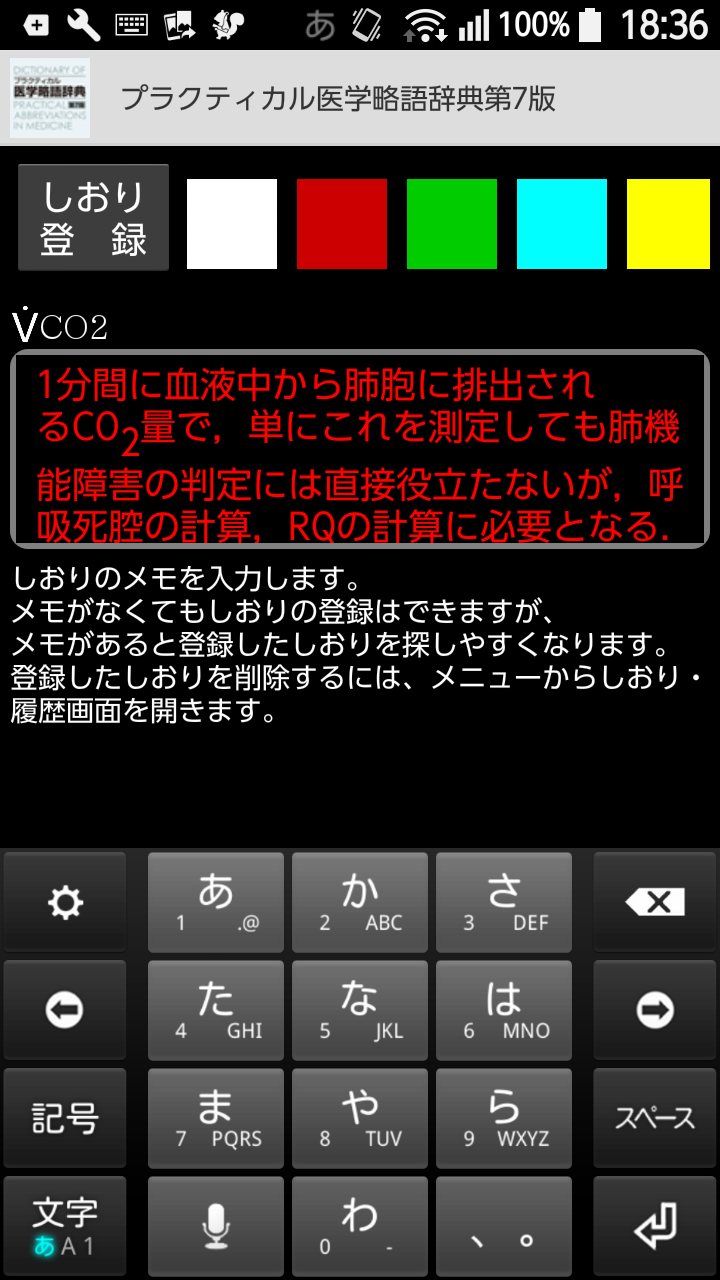720x1280 pixels.
Task: Select the cyan bookmark color
Action: 562,224
